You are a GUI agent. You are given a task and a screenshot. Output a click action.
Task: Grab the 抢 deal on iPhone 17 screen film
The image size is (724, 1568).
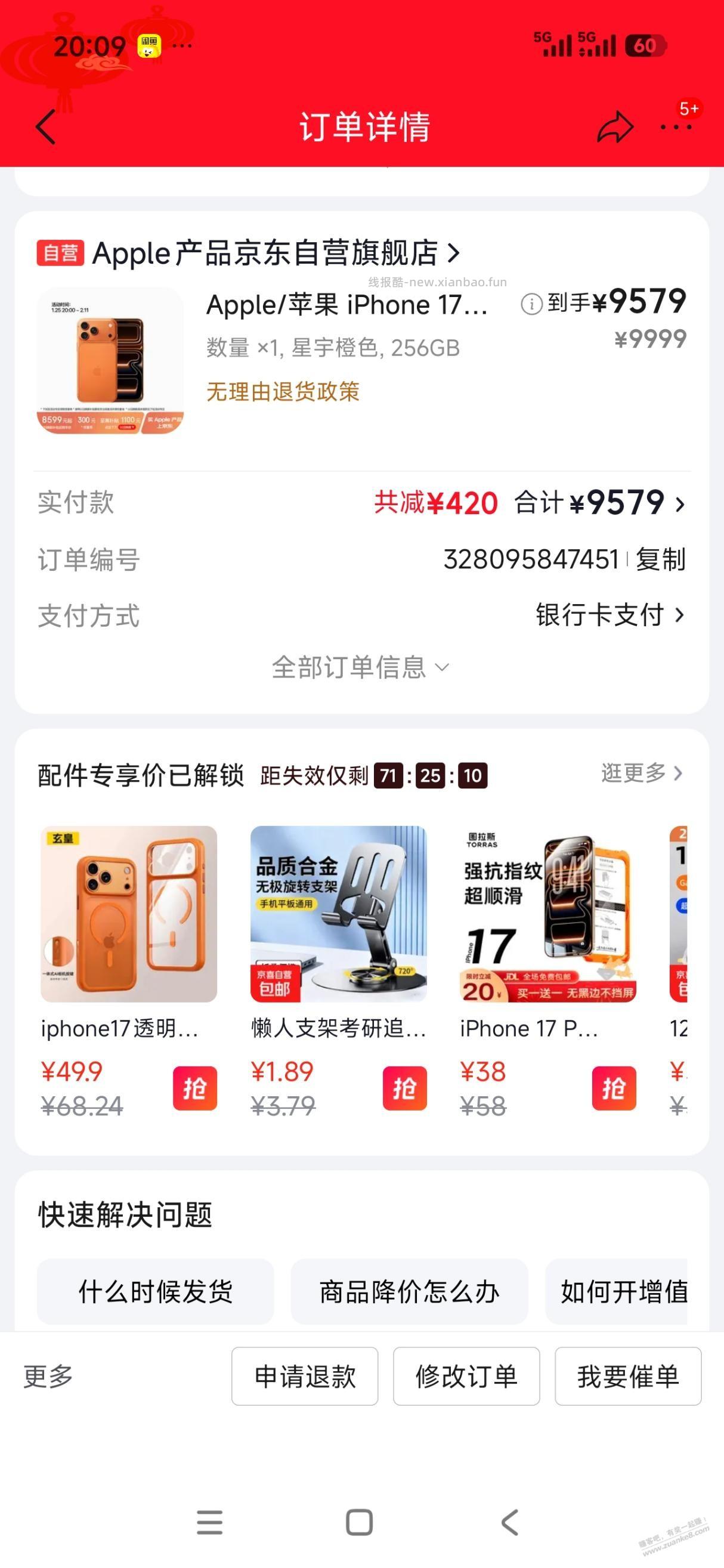pyautogui.click(x=615, y=1088)
